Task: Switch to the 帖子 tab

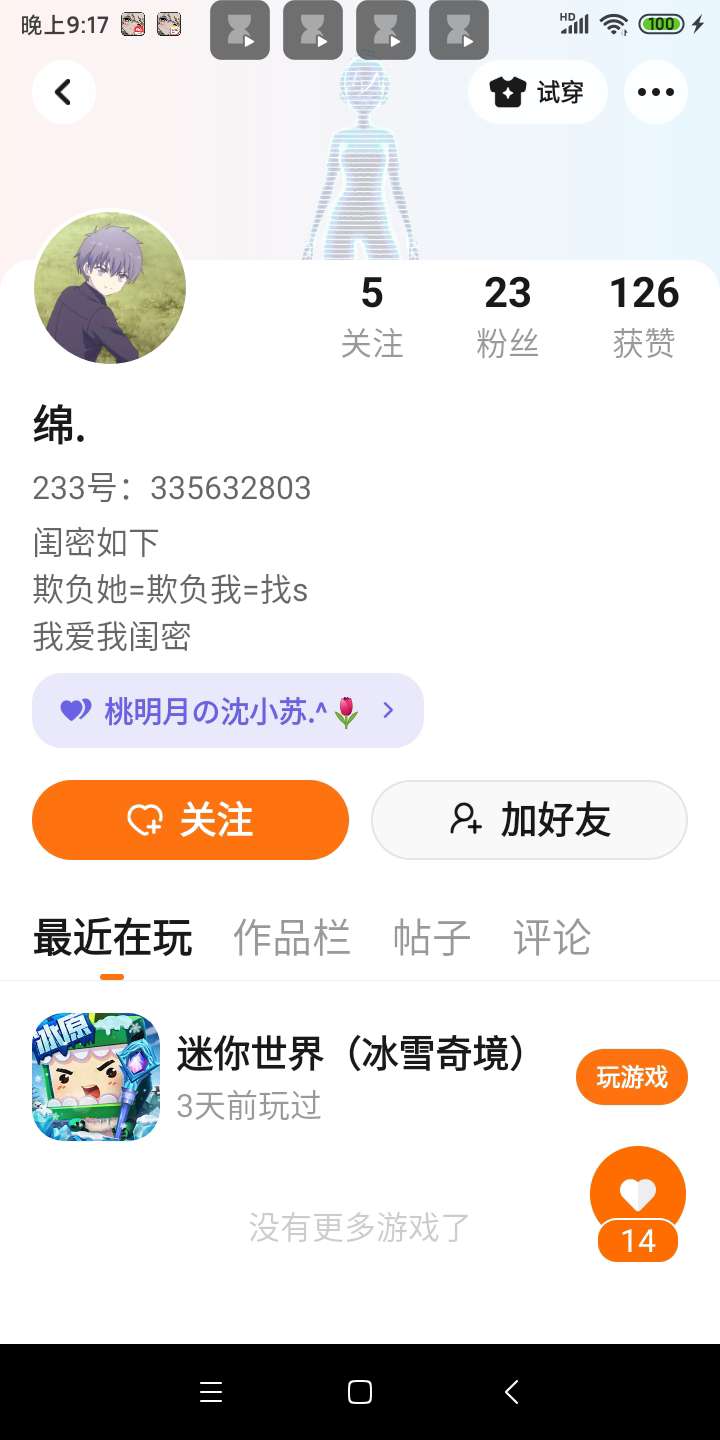Action: (432, 938)
